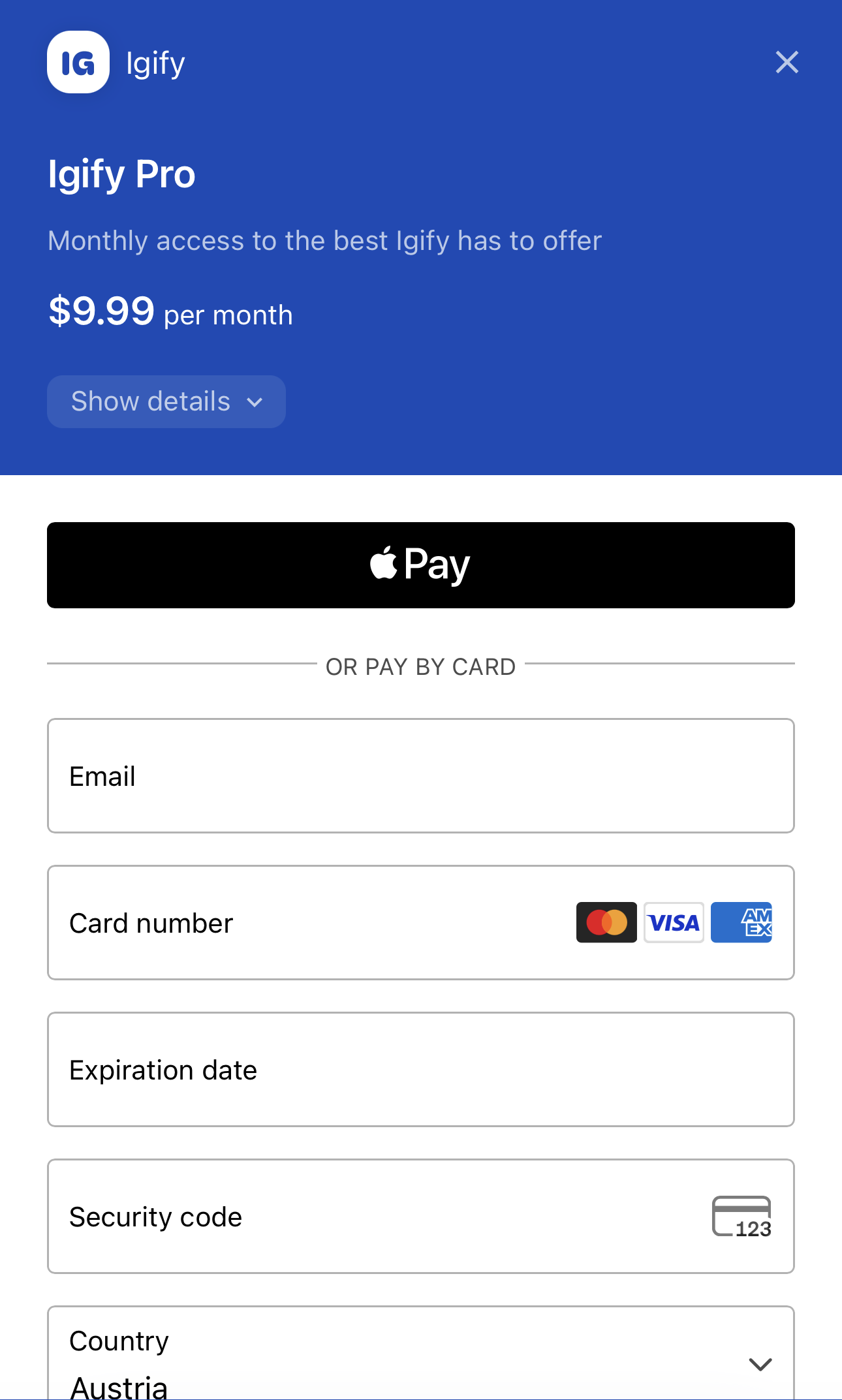Click the Visa icon
842x1400 pixels.
tap(674, 922)
